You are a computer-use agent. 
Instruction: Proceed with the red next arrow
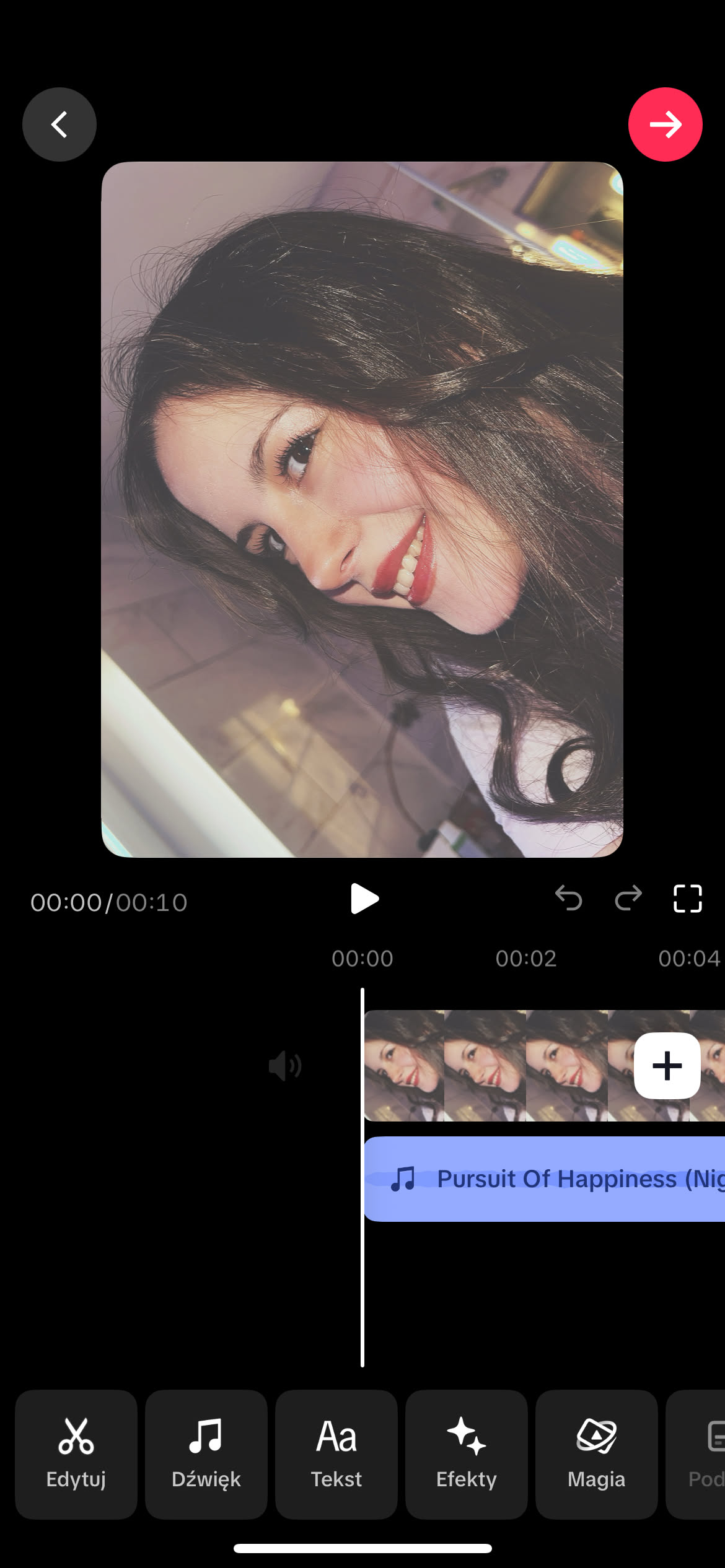point(665,124)
